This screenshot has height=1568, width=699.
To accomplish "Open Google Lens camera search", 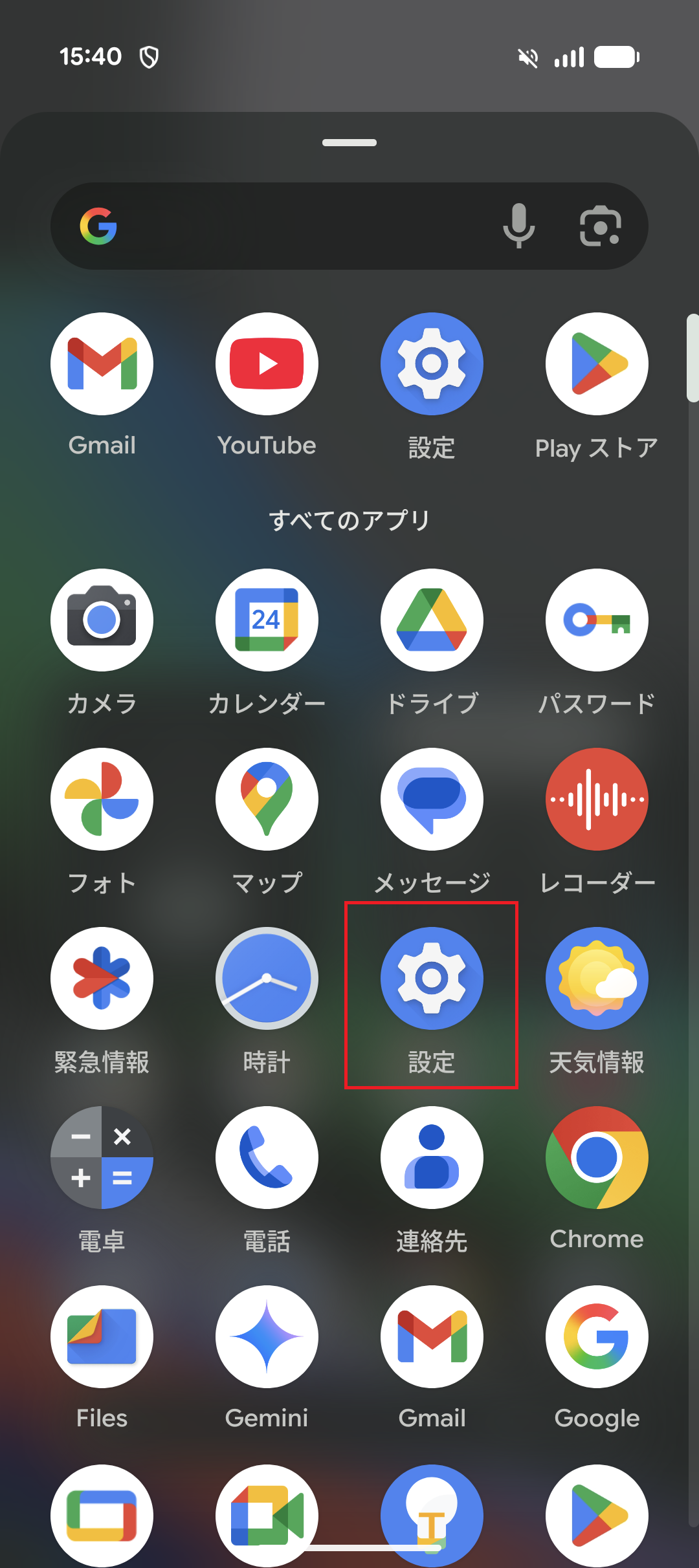I will click(600, 225).
